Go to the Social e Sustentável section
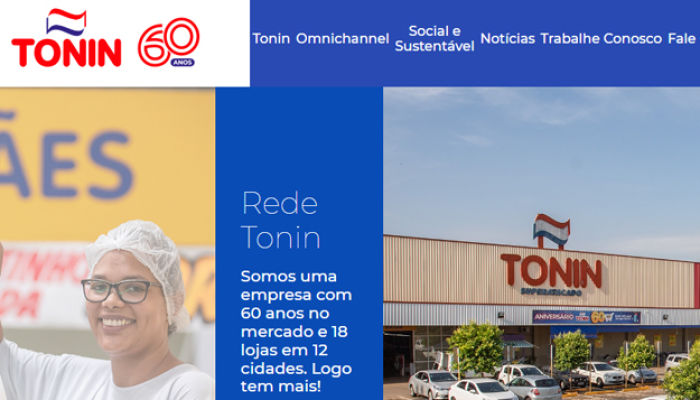700x400 pixels. (434, 39)
